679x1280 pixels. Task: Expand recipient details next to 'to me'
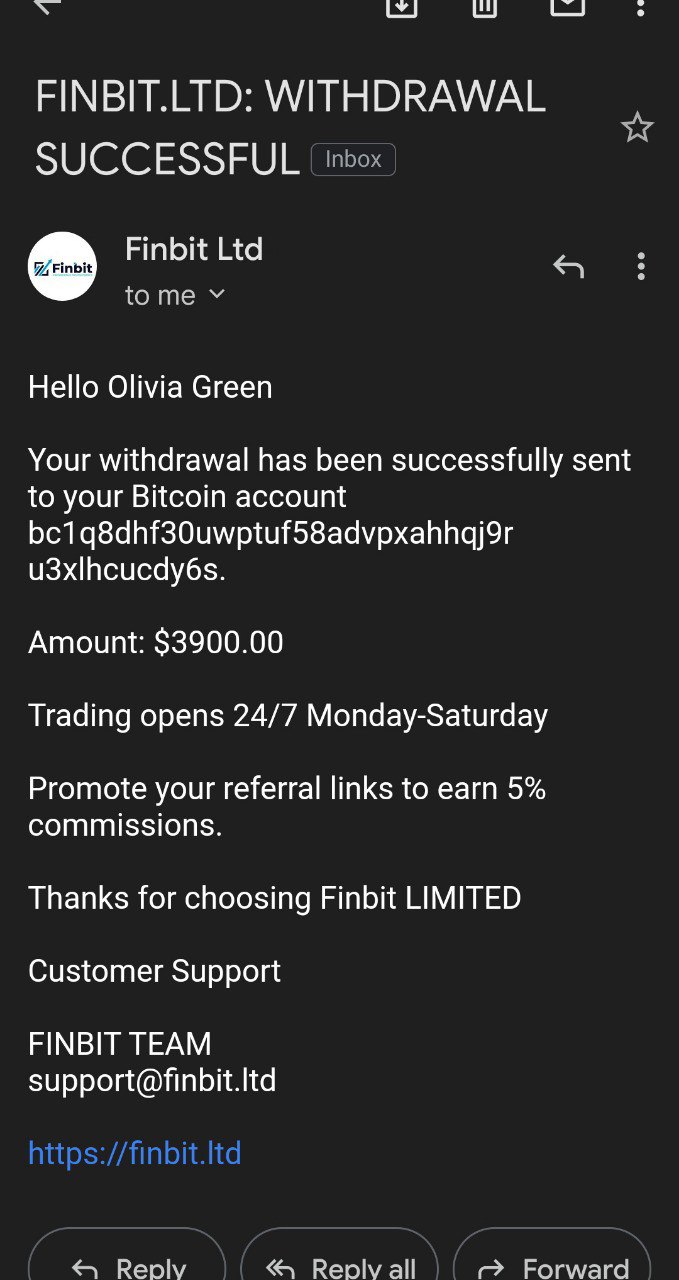tap(217, 295)
